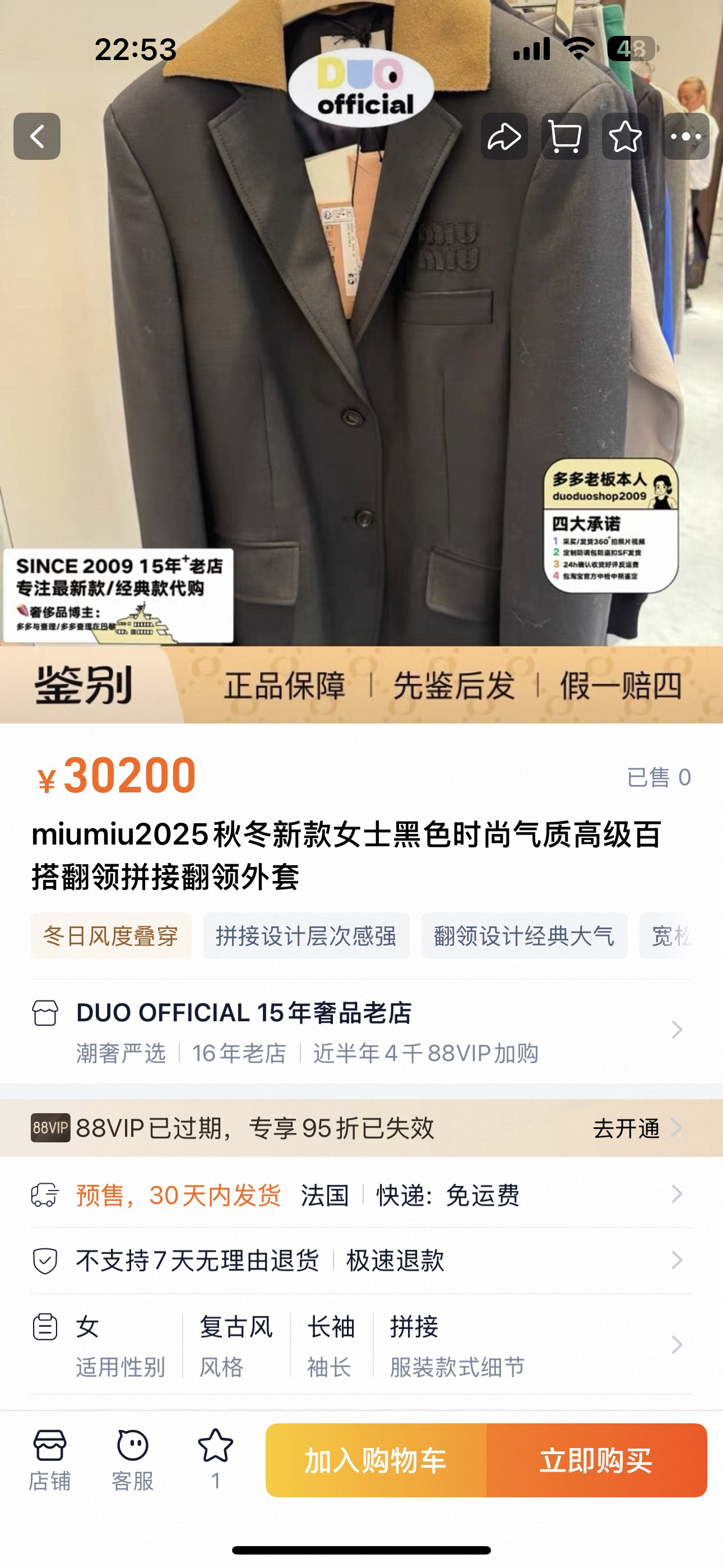Image resolution: width=723 pixels, height=1568 pixels.
Task: Open the 鉴别 正品保障 authentication banner
Action: point(361,685)
